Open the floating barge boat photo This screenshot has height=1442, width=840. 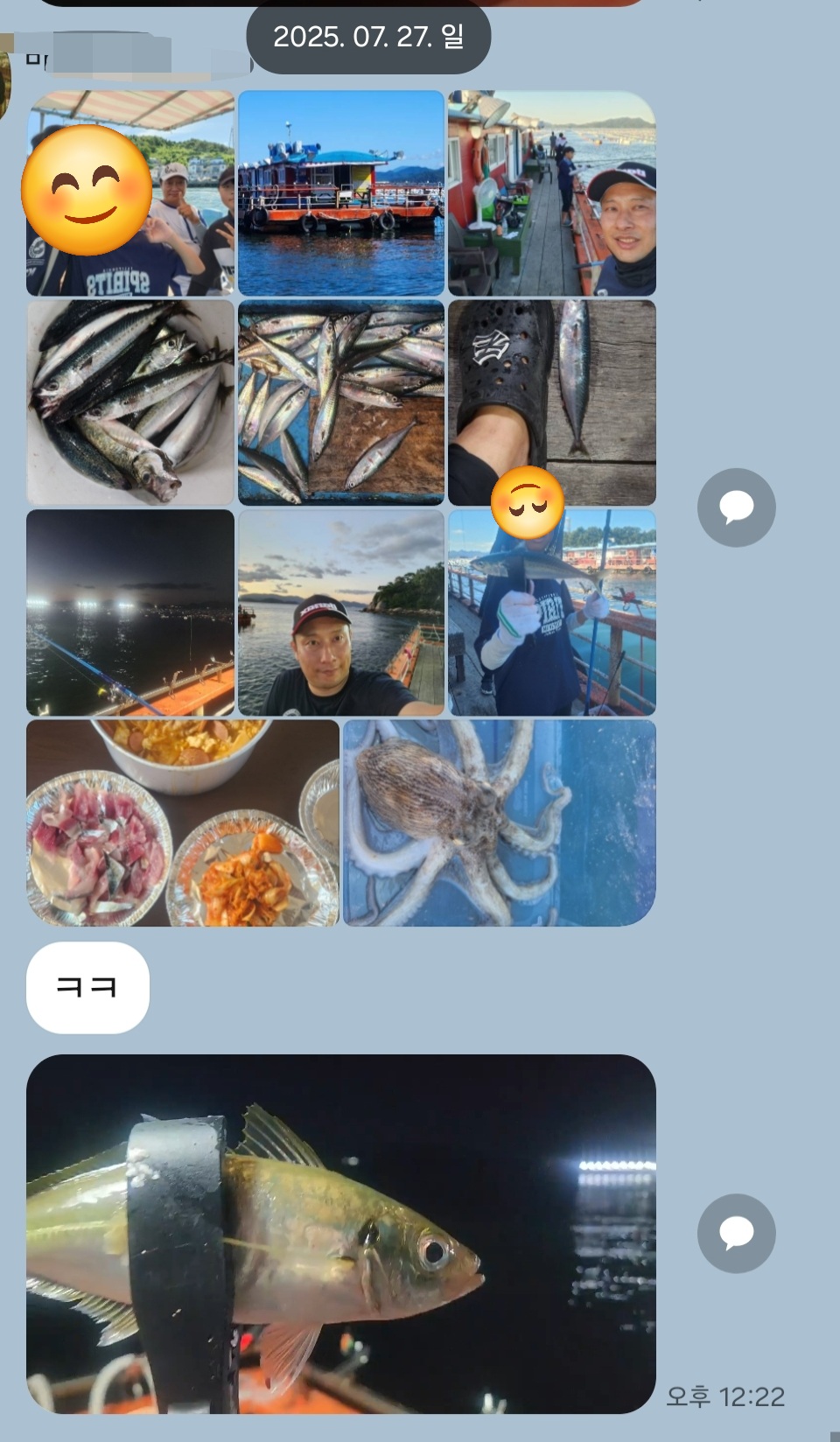click(x=341, y=193)
